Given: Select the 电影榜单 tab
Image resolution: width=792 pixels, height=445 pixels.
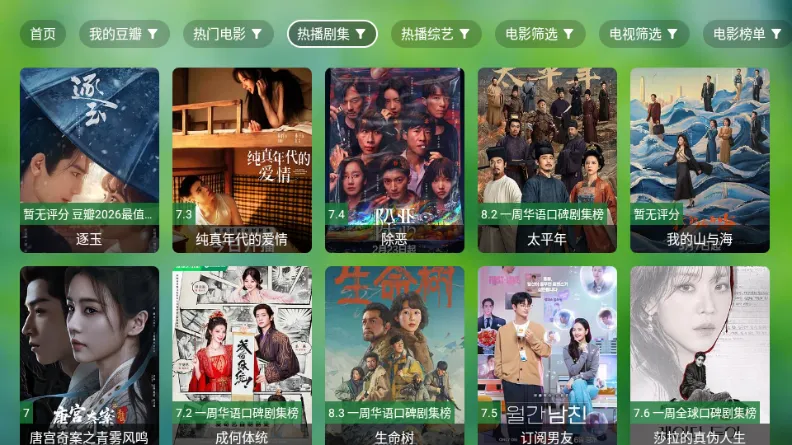Looking at the screenshot, I should point(747,34).
